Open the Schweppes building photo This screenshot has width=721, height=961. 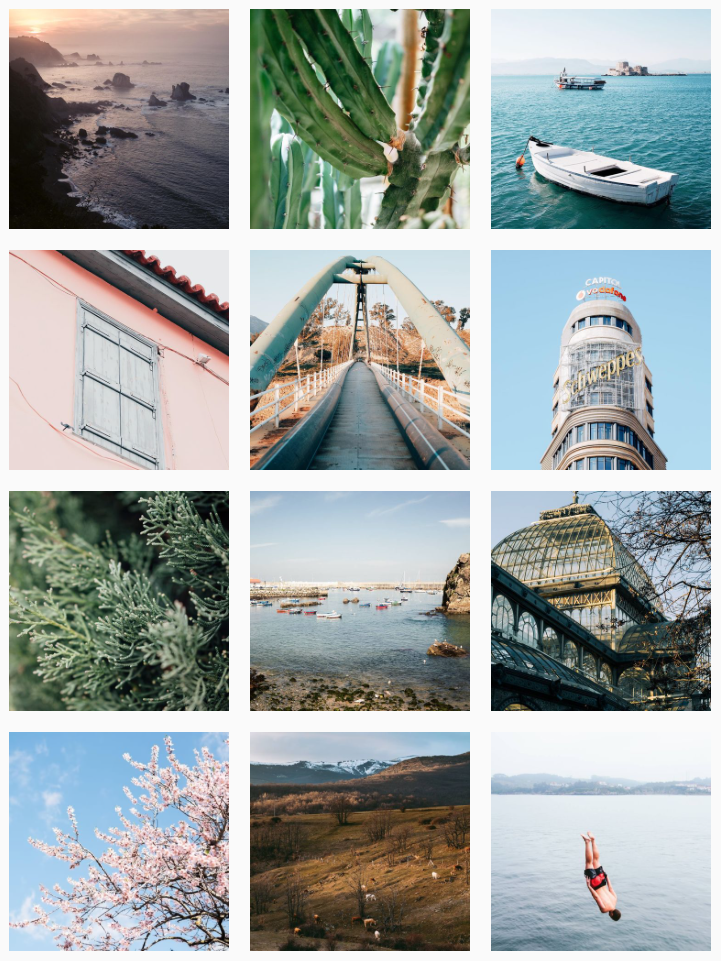(x=600, y=360)
